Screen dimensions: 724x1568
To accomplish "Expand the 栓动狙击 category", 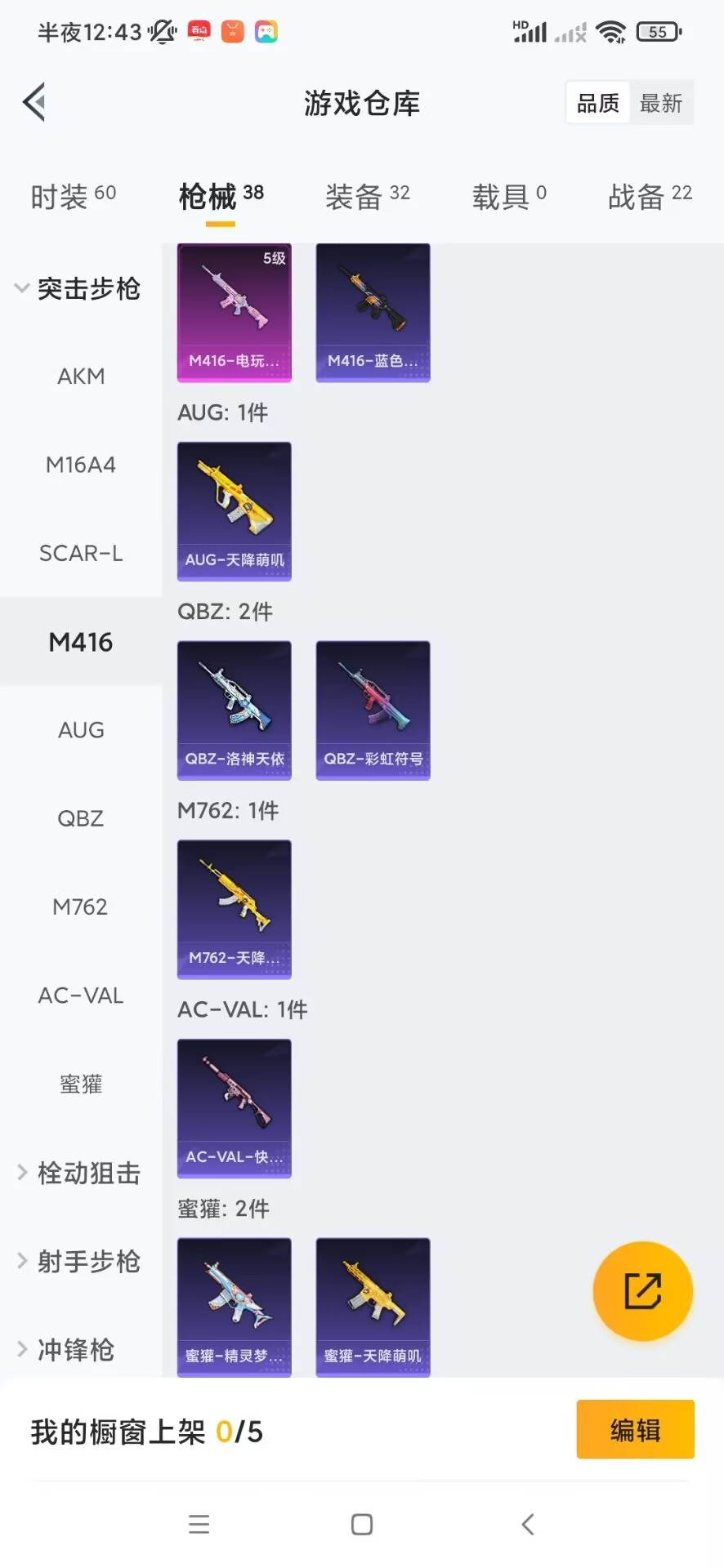I will [79, 1174].
